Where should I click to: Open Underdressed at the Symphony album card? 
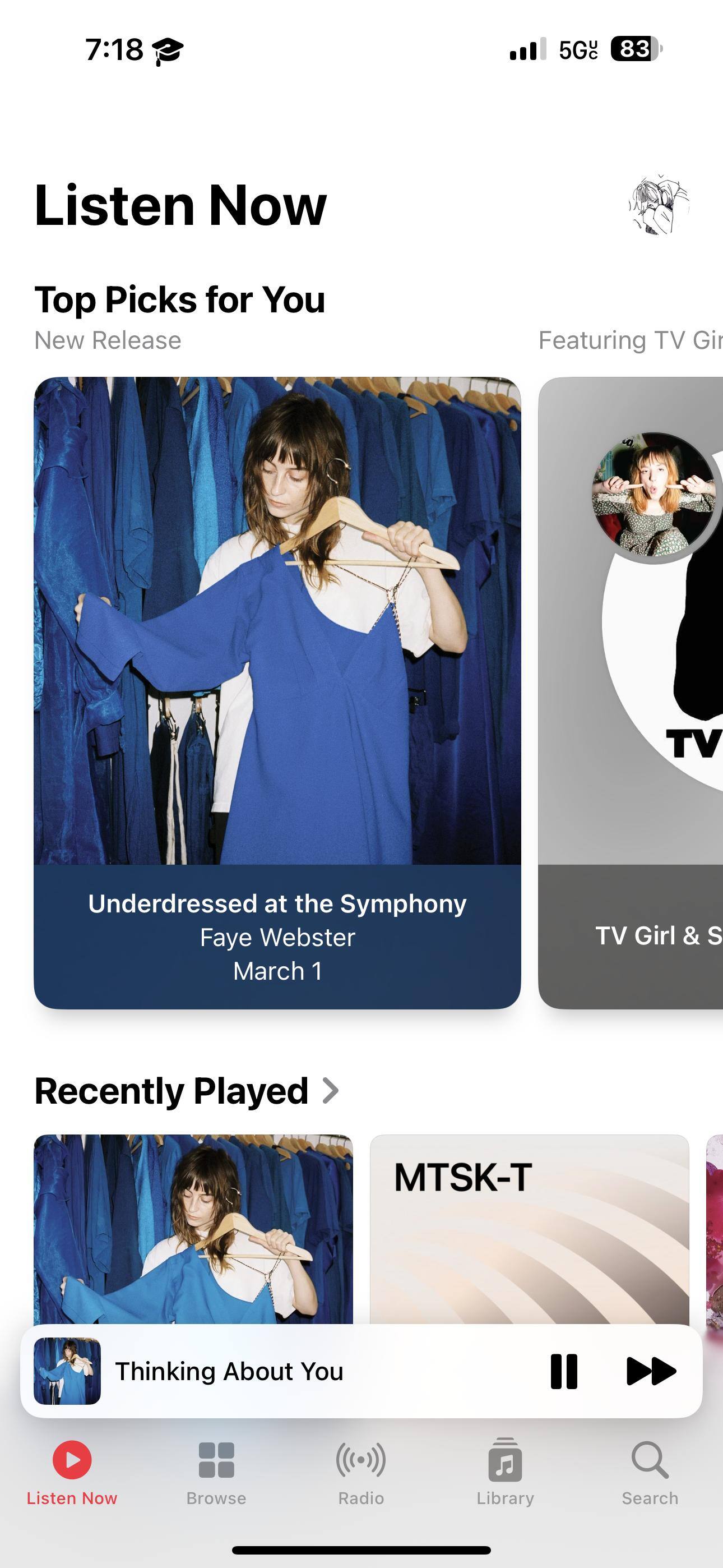277,692
